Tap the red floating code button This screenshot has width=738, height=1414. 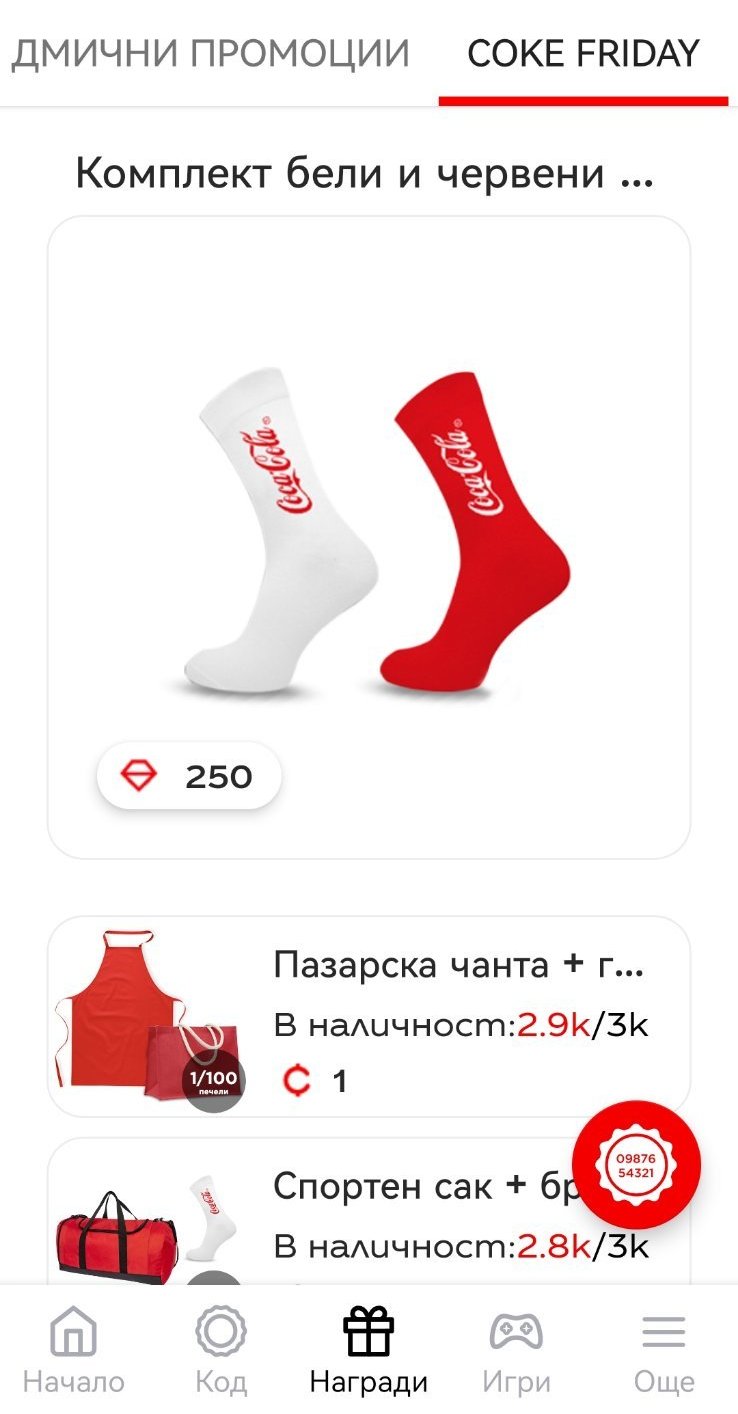636,1165
